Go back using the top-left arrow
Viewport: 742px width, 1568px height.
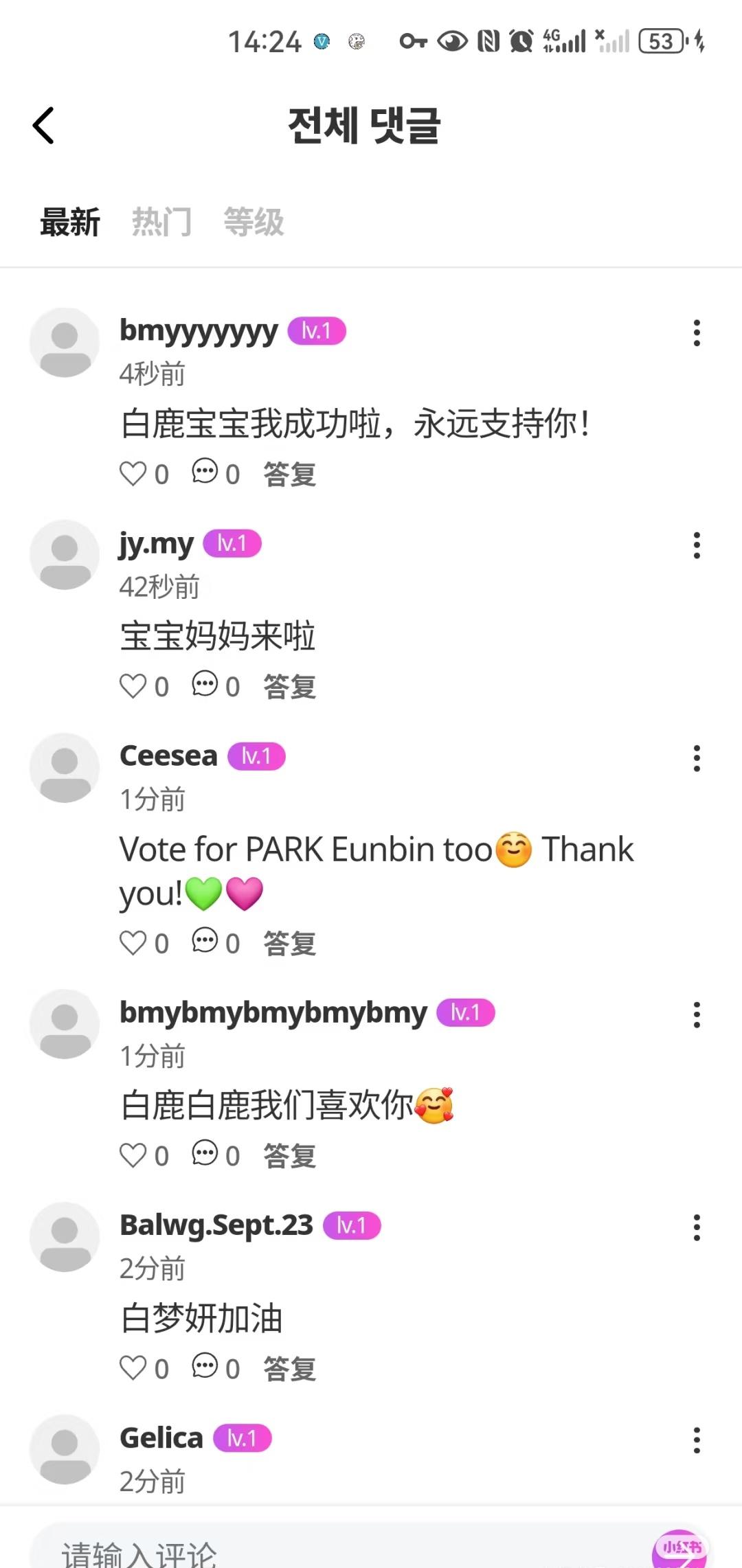pyautogui.click(x=43, y=126)
